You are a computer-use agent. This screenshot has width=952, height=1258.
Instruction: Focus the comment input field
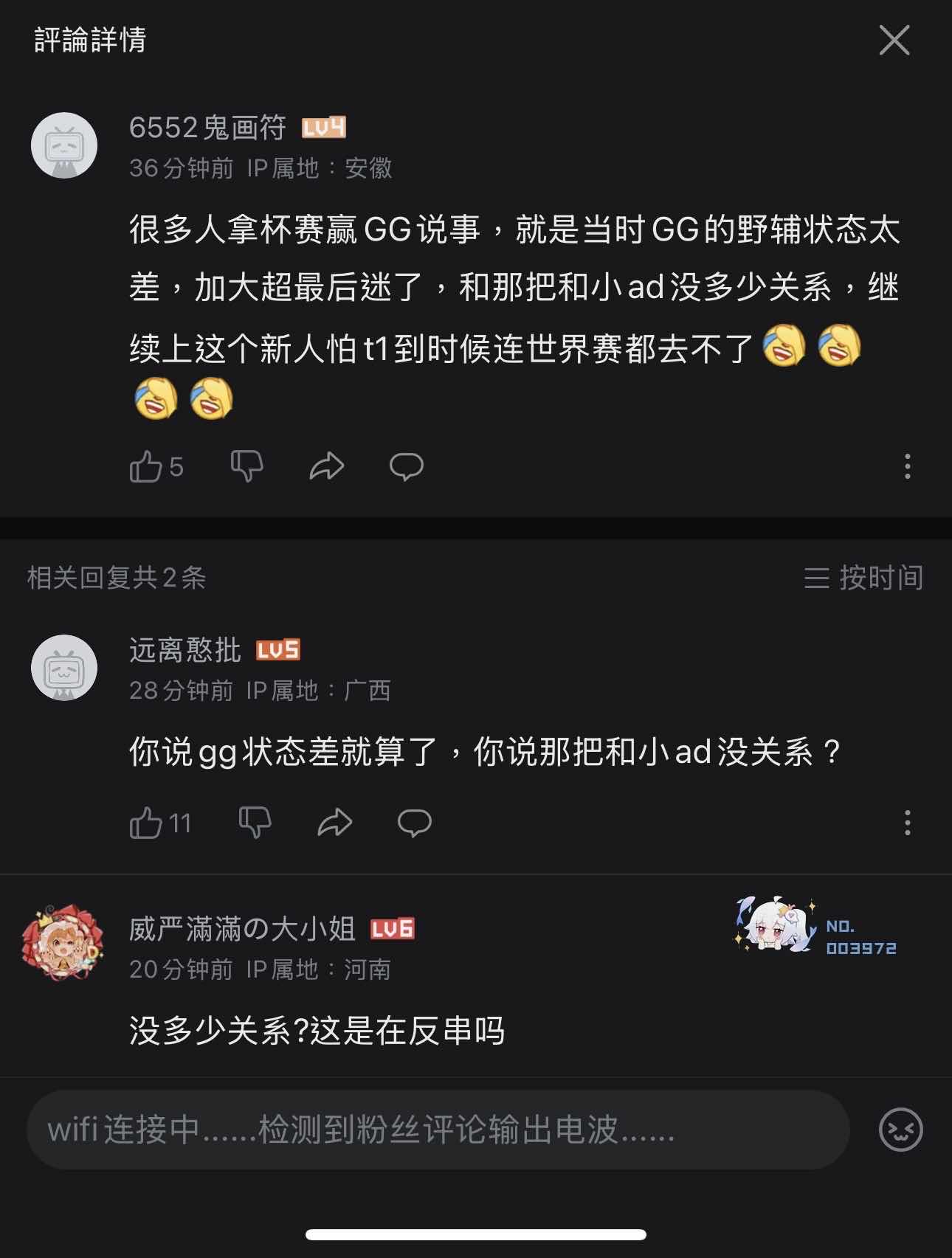point(438,1130)
